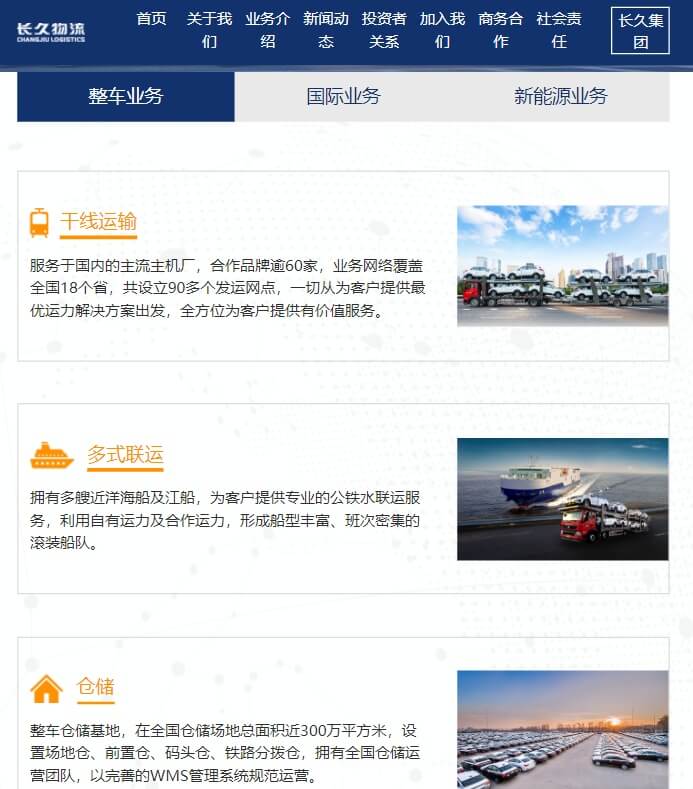Tap the 长久集团 button
This screenshot has width=693, height=789.
640,31
